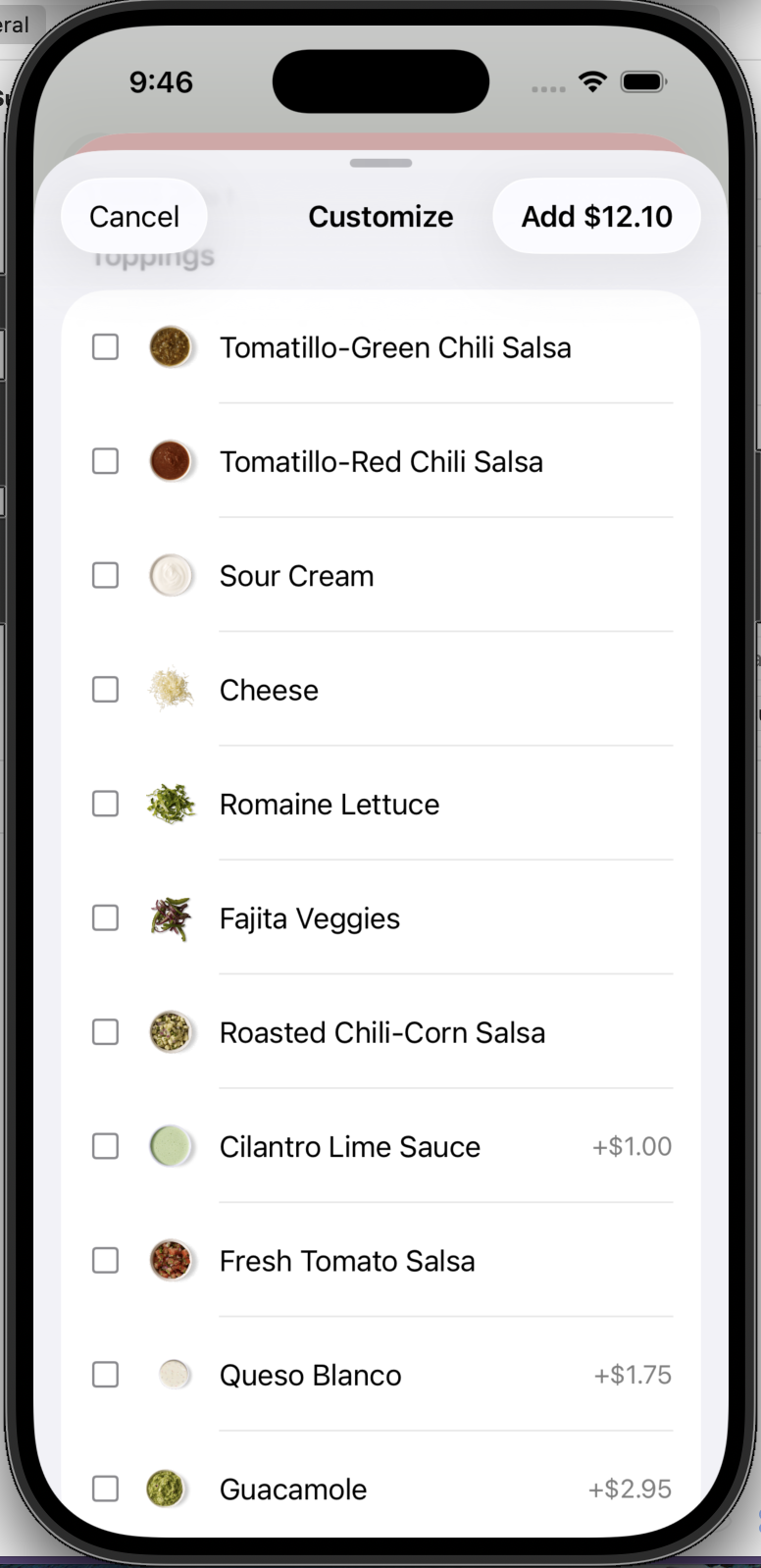The width and height of the screenshot is (761, 1568).
Task: Add Cilantro Lime Sauce for $1.00
Action: (x=106, y=1146)
